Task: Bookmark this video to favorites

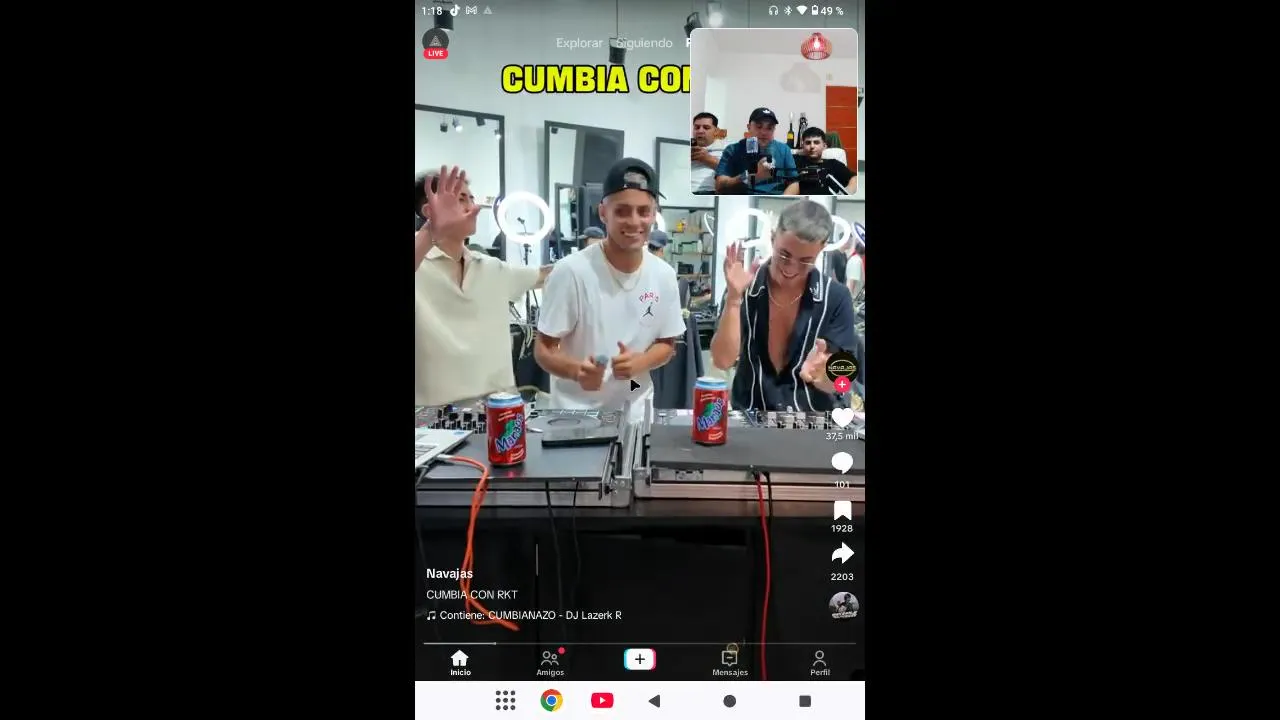Action: coord(842,511)
